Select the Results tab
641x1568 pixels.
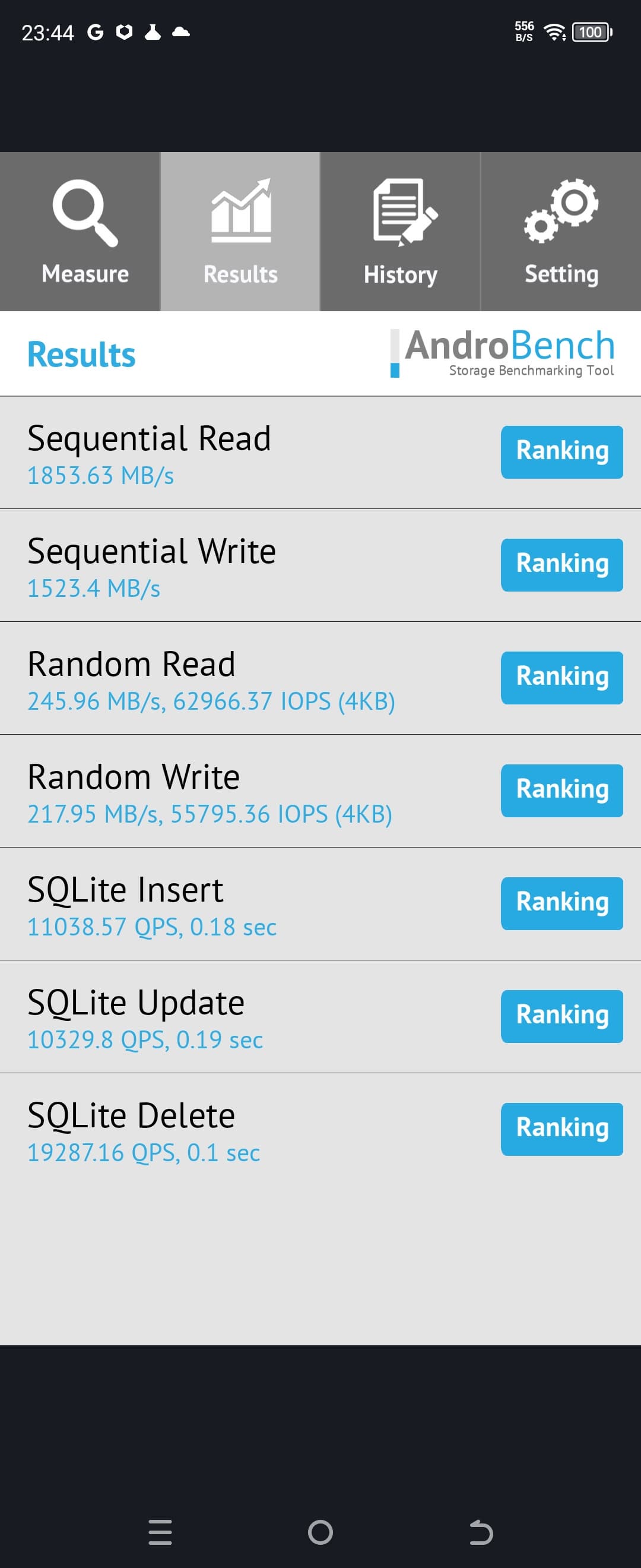point(240,232)
